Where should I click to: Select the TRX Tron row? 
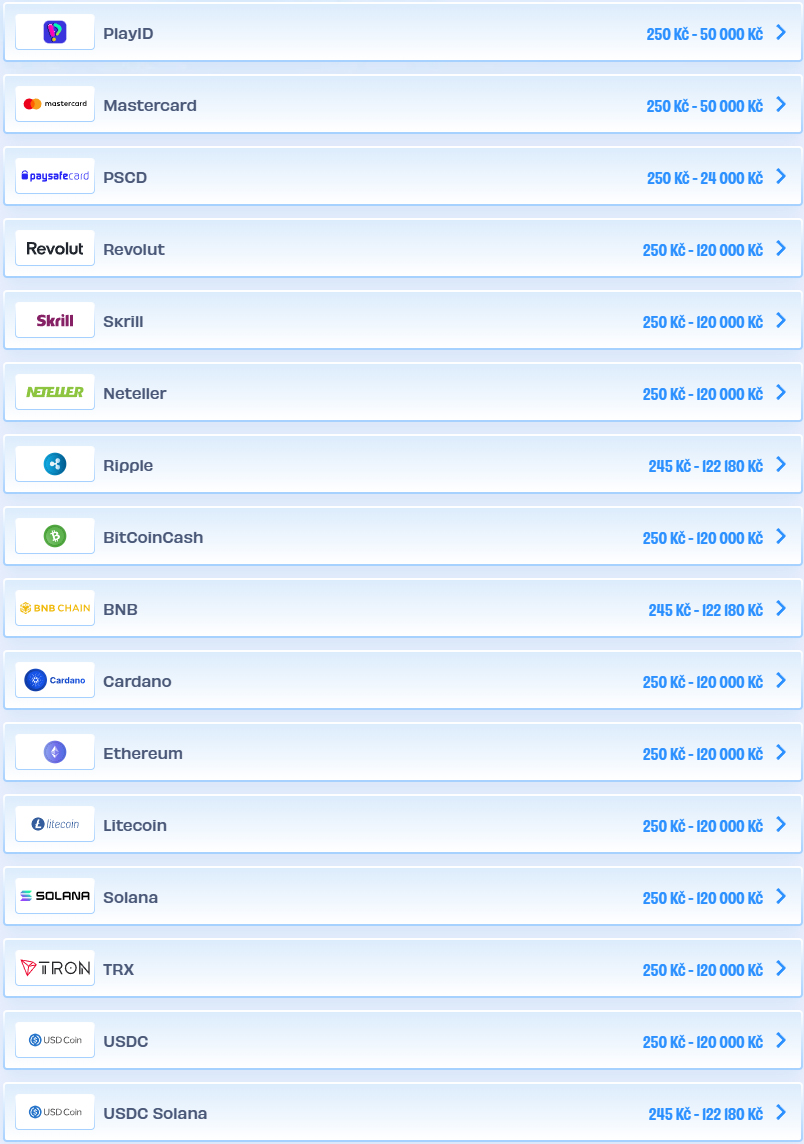(x=402, y=969)
